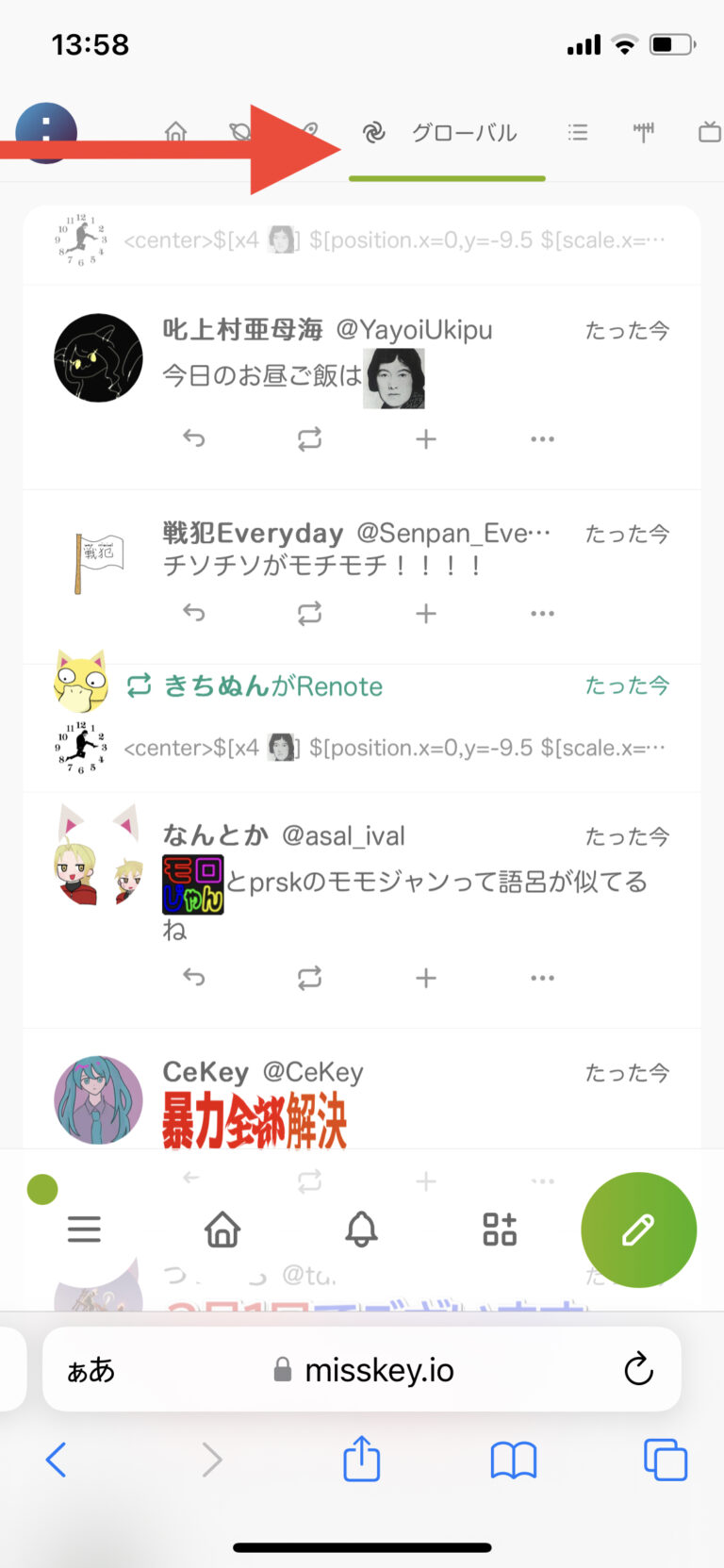The height and width of the screenshot is (1568, 724).
Task: Switch to the lists timeline icon
Action: point(577,132)
